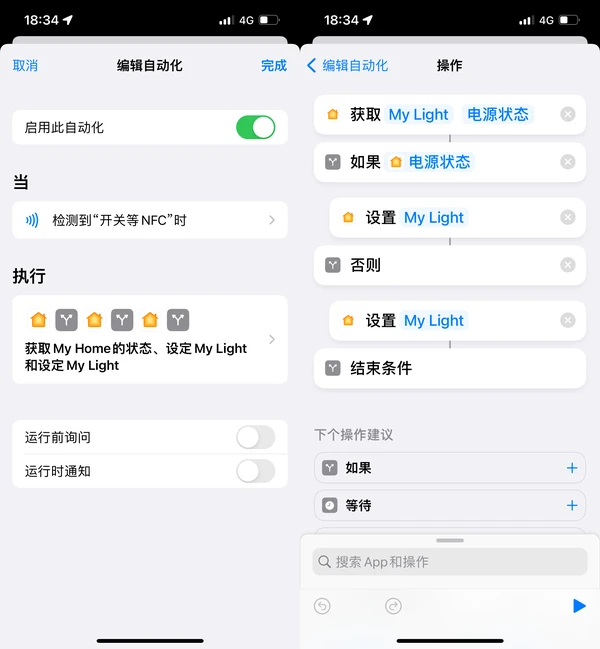Open the 检测到"开关等 NFC"时 trigger row
The height and width of the screenshot is (649, 600).
(x=150, y=220)
